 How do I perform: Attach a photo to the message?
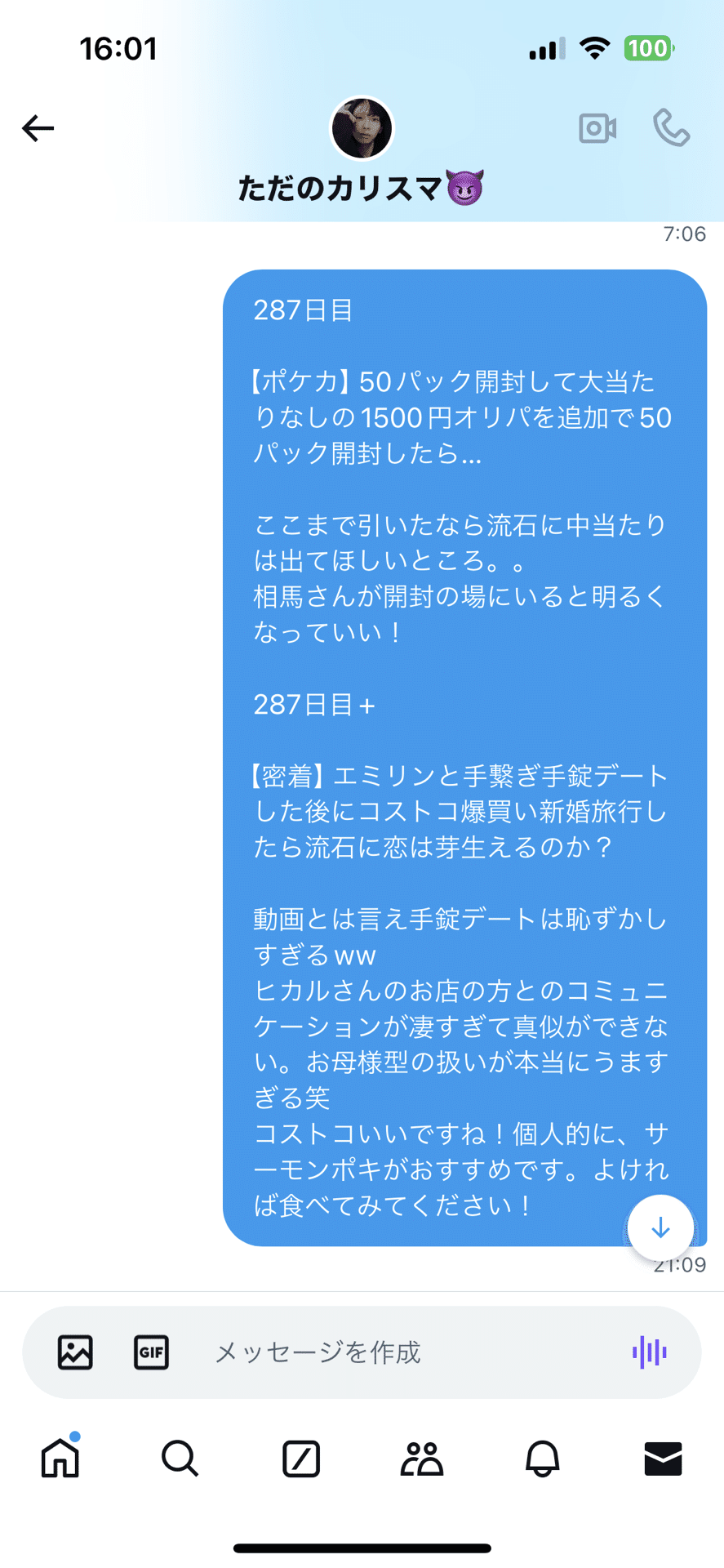pos(75,1352)
